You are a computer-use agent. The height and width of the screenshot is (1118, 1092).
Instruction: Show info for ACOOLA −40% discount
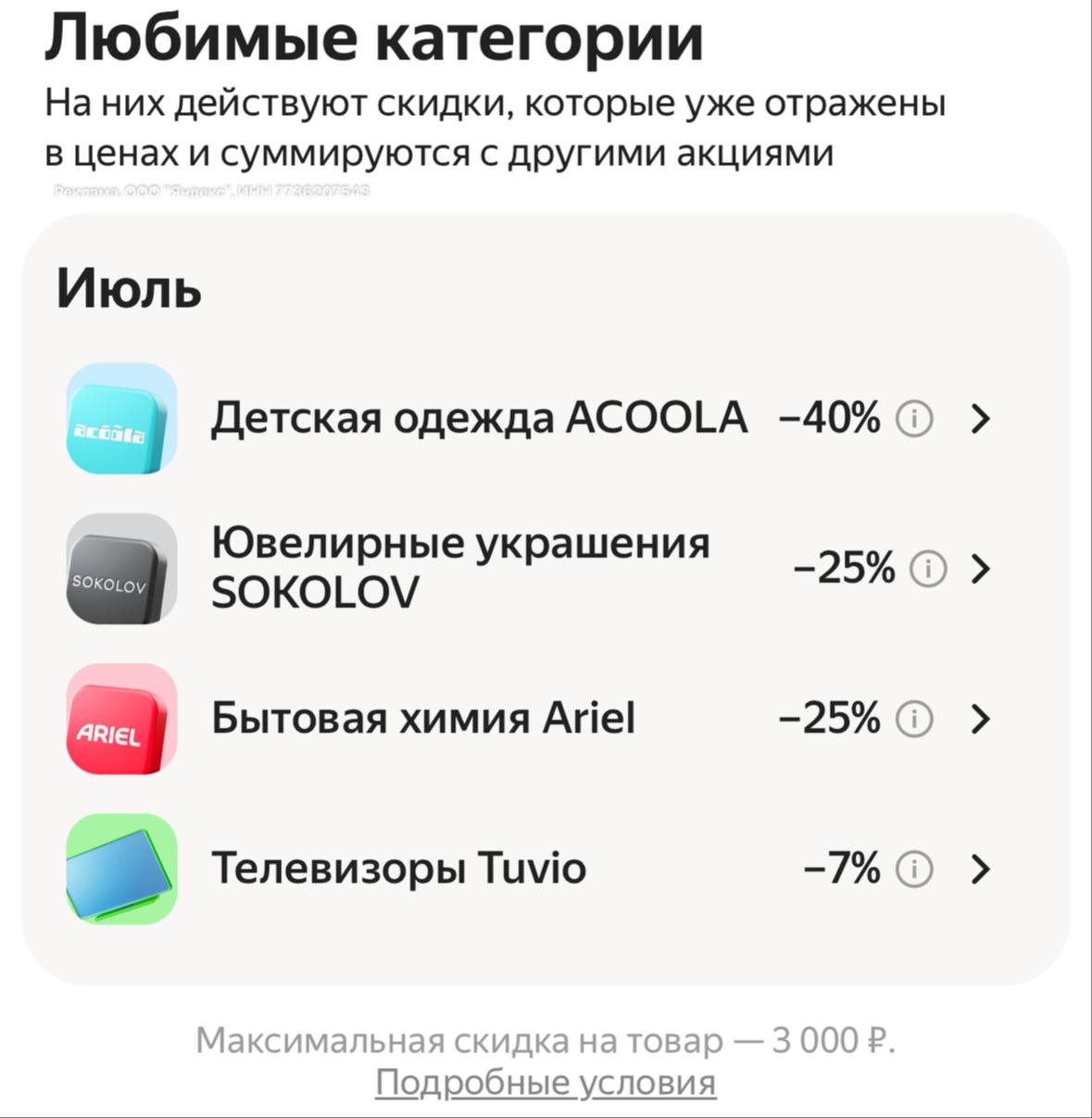click(914, 420)
